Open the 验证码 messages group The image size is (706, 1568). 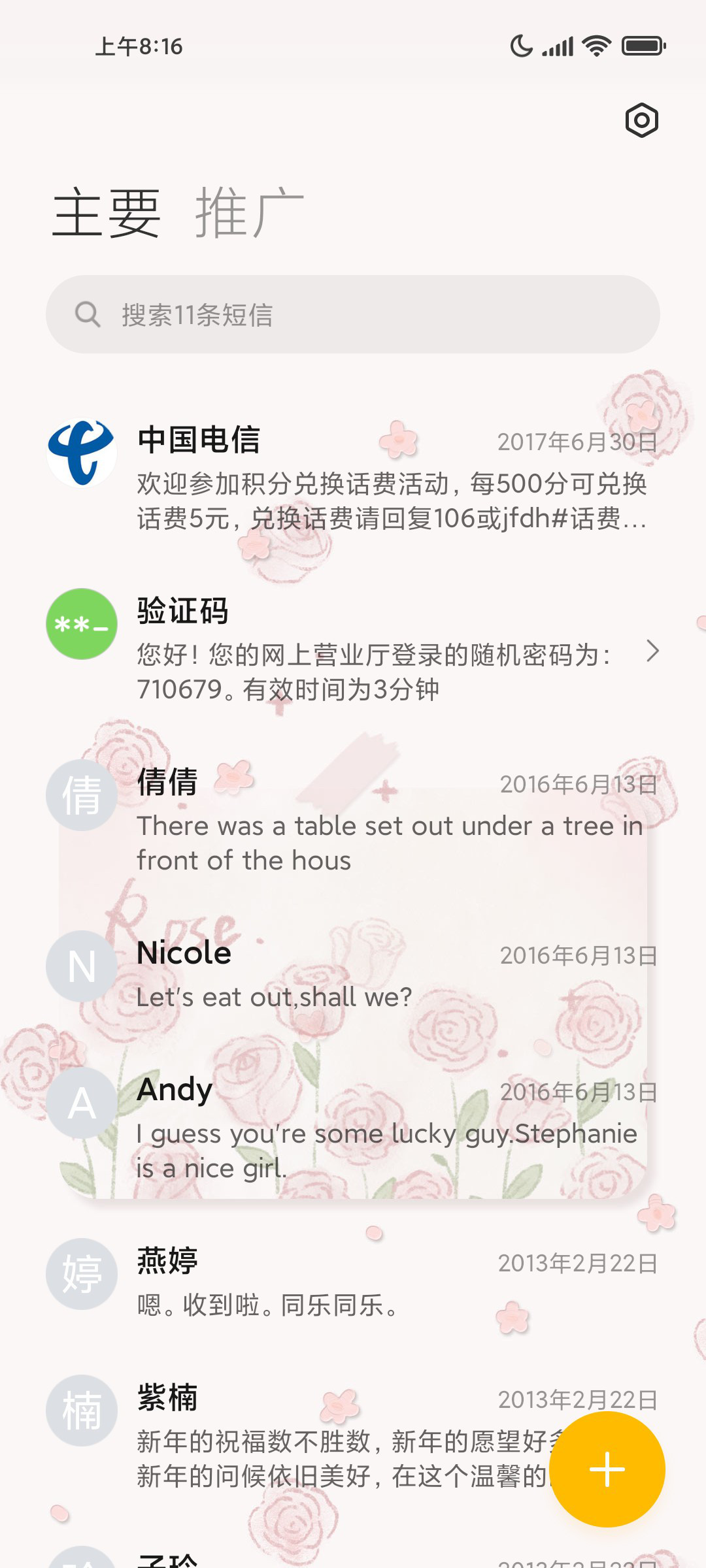[x=353, y=649]
